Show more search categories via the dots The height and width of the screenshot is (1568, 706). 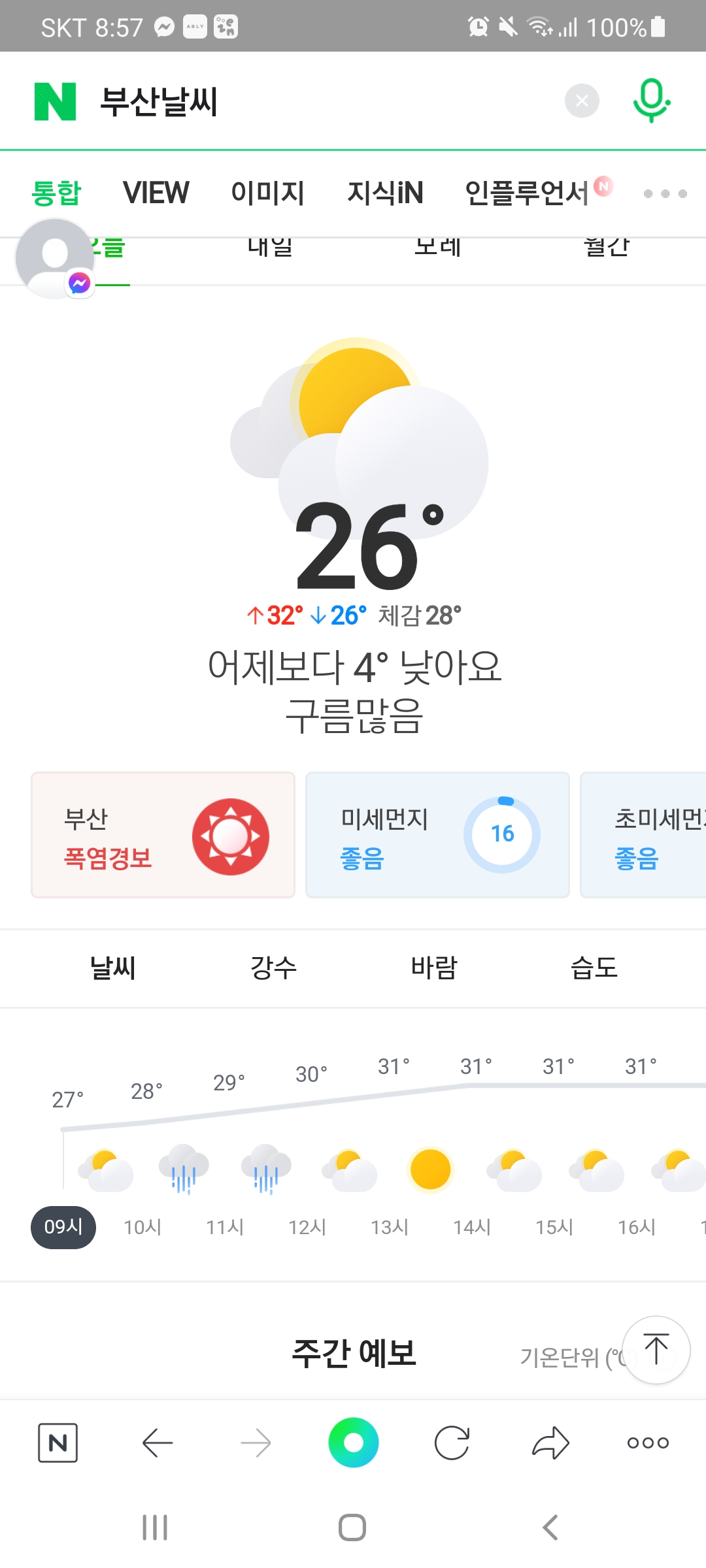tap(665, 193)
